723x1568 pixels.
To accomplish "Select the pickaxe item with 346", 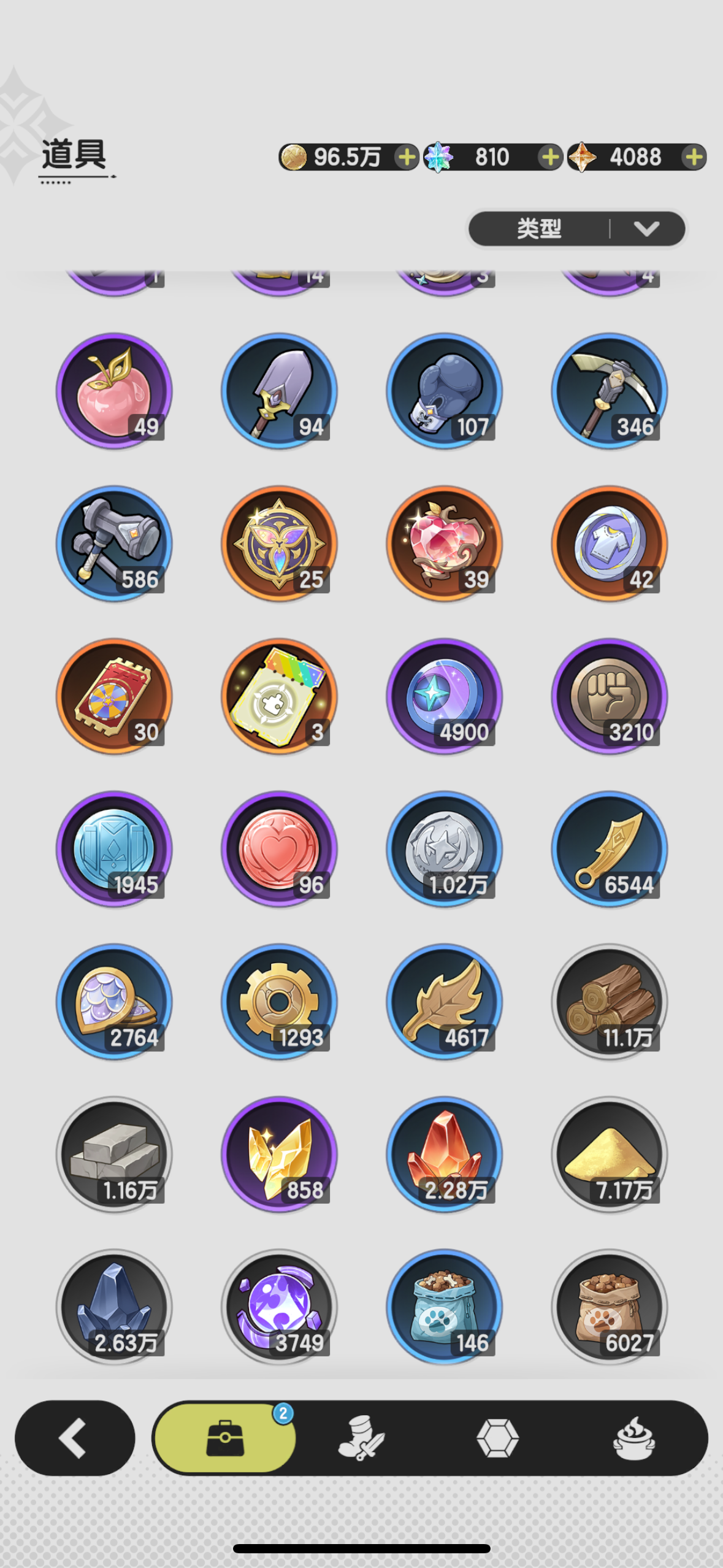I will (609, 391).
